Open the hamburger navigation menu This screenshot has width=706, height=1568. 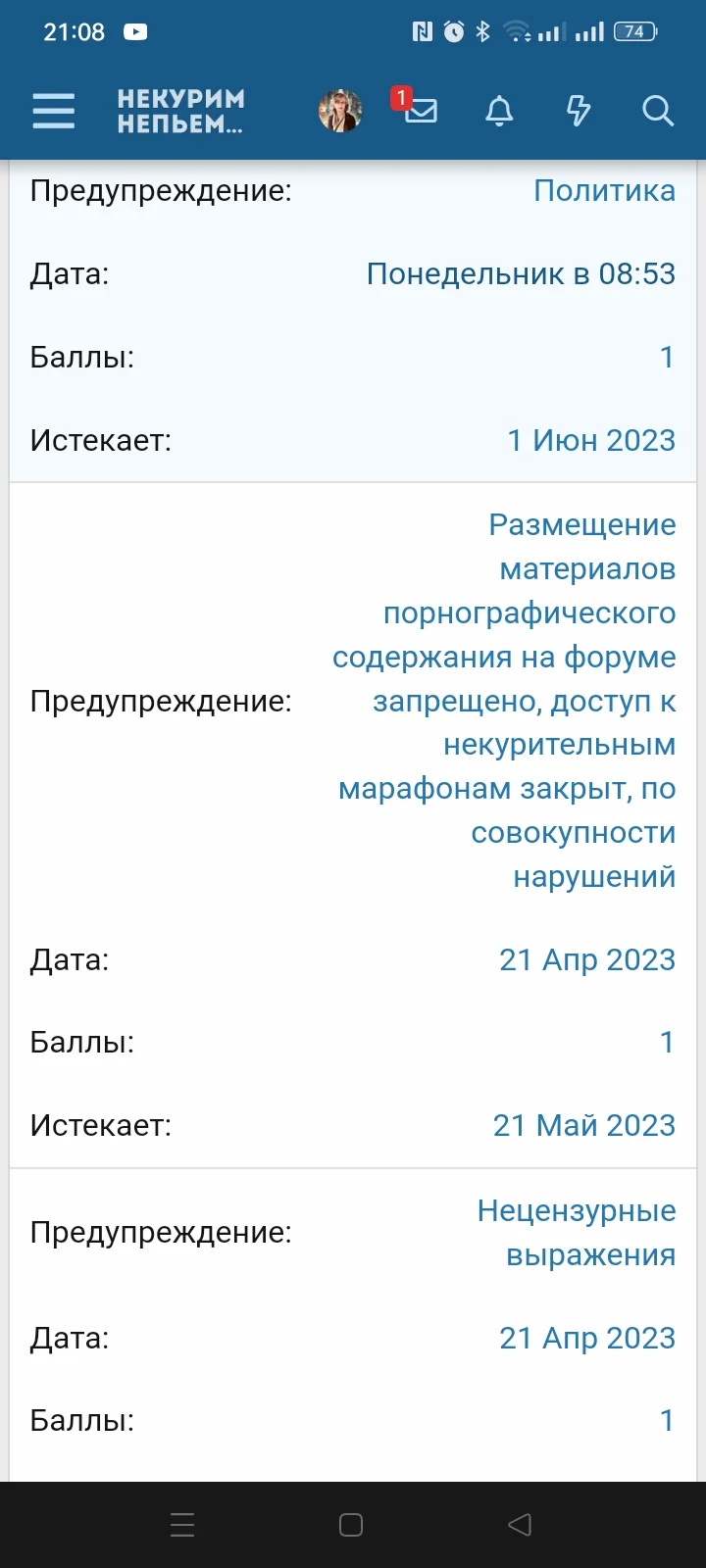53,111
